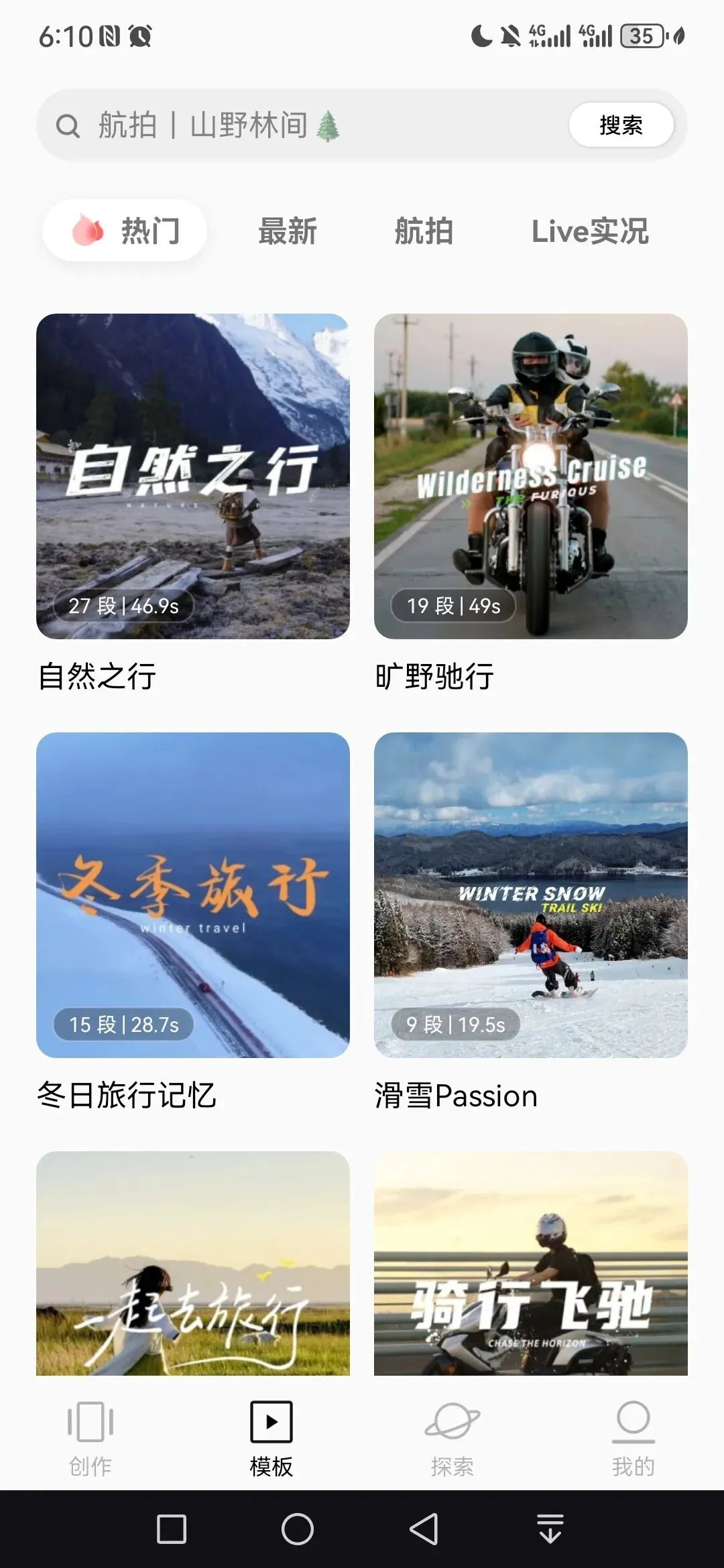The width and height of the screenshot is (724, 1568).
Task: Open the 旷野驰行 template
Action: pyautogui.click(x=531, y=476)
